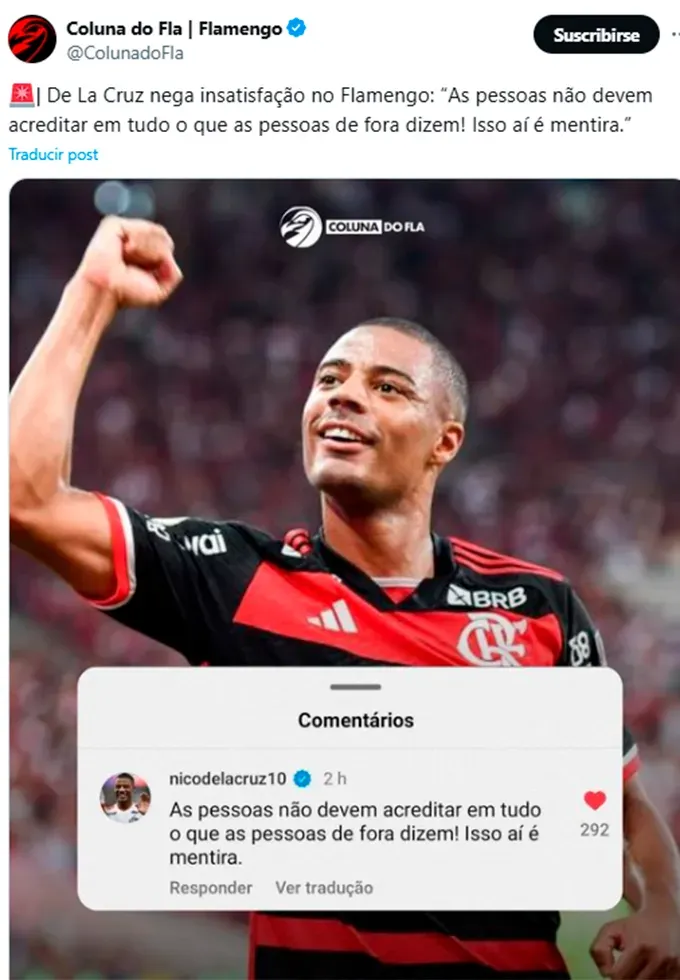
Task: Translate post via Traducir post link
Action: (53, 155)
